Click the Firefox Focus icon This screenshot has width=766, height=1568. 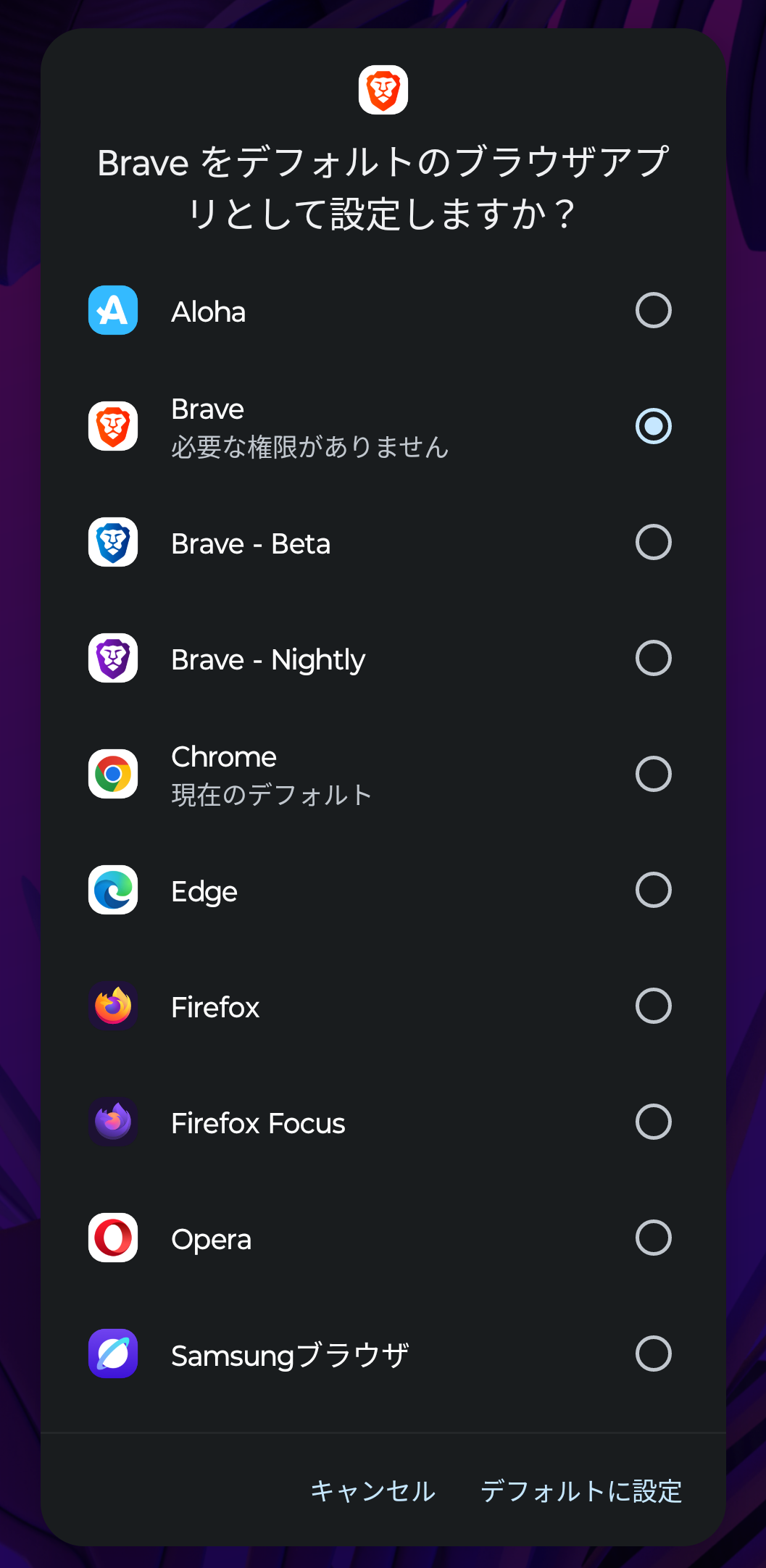pyautogui.click(x=112, y=1122)
